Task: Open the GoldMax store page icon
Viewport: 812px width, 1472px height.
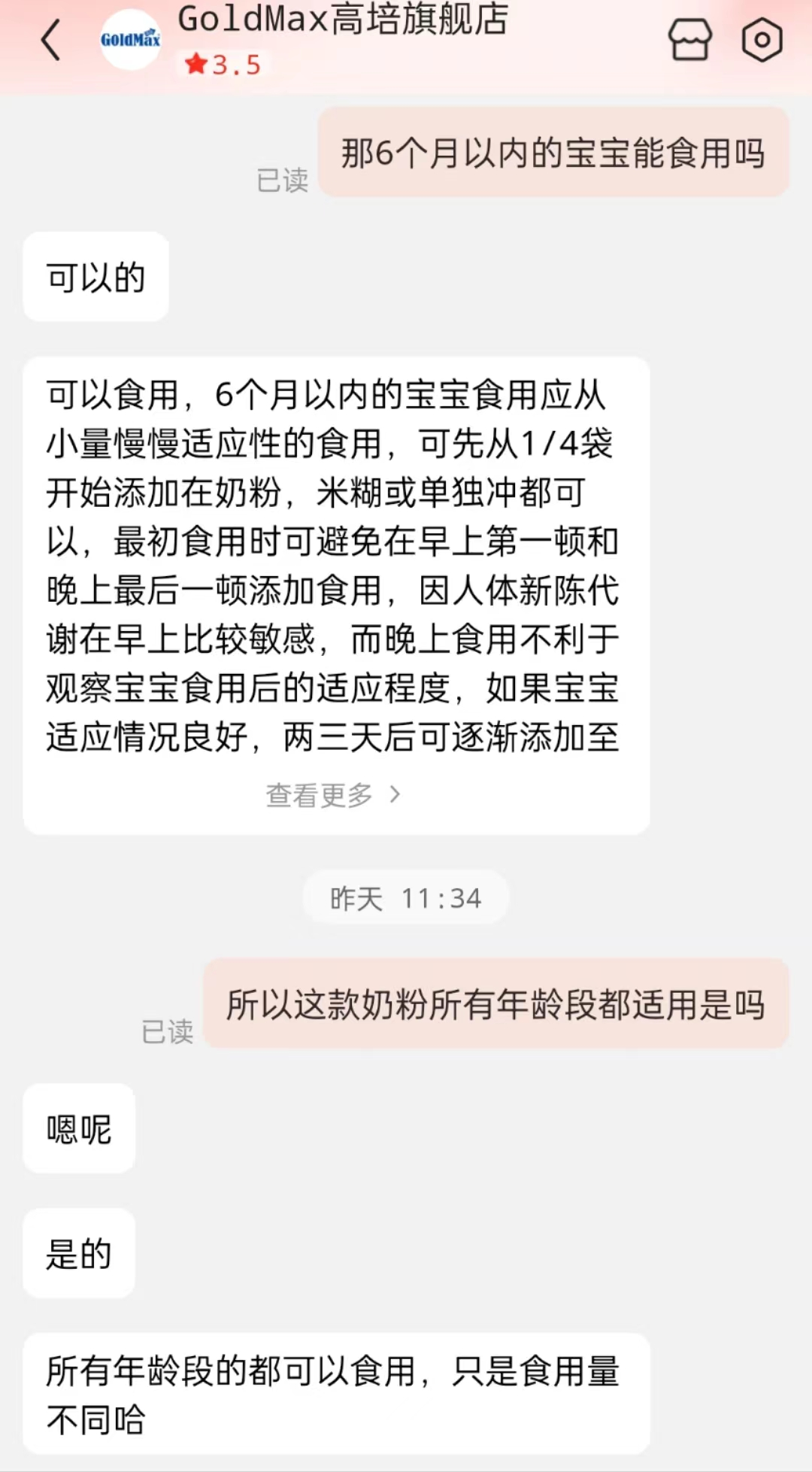Action: pyautogui.click(x=689, y=40)
